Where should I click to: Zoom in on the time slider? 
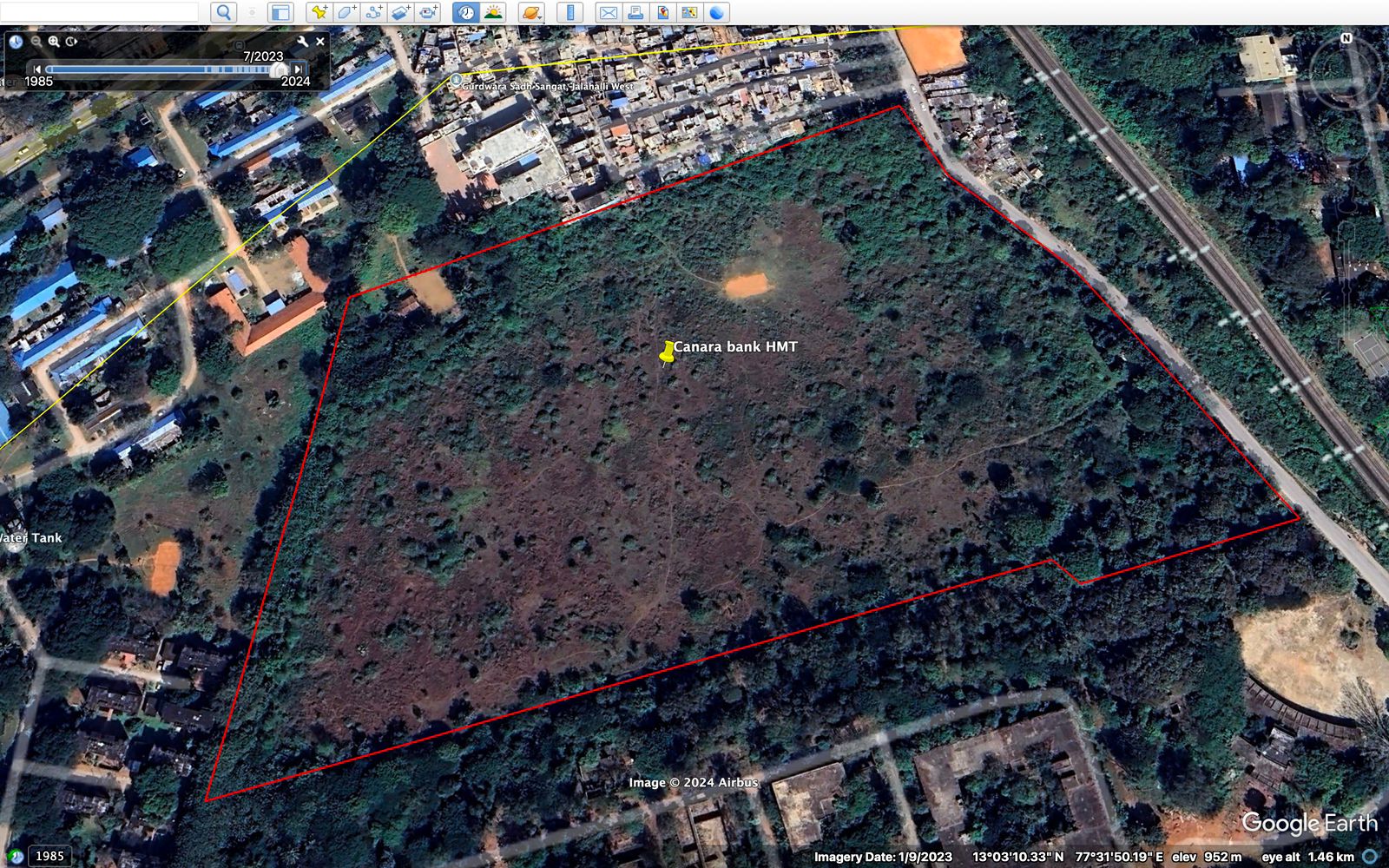[54, 41]
